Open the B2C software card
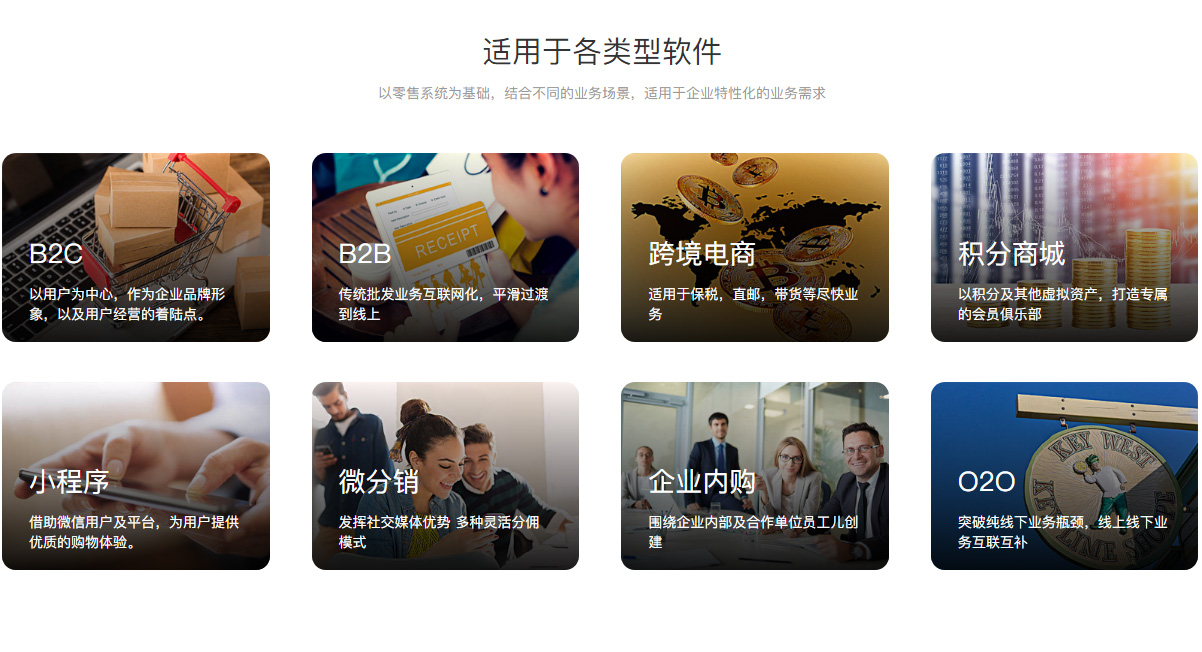The width and height of the screenshot is (1202, 652). pyautogui.click(x=135, y=247)
